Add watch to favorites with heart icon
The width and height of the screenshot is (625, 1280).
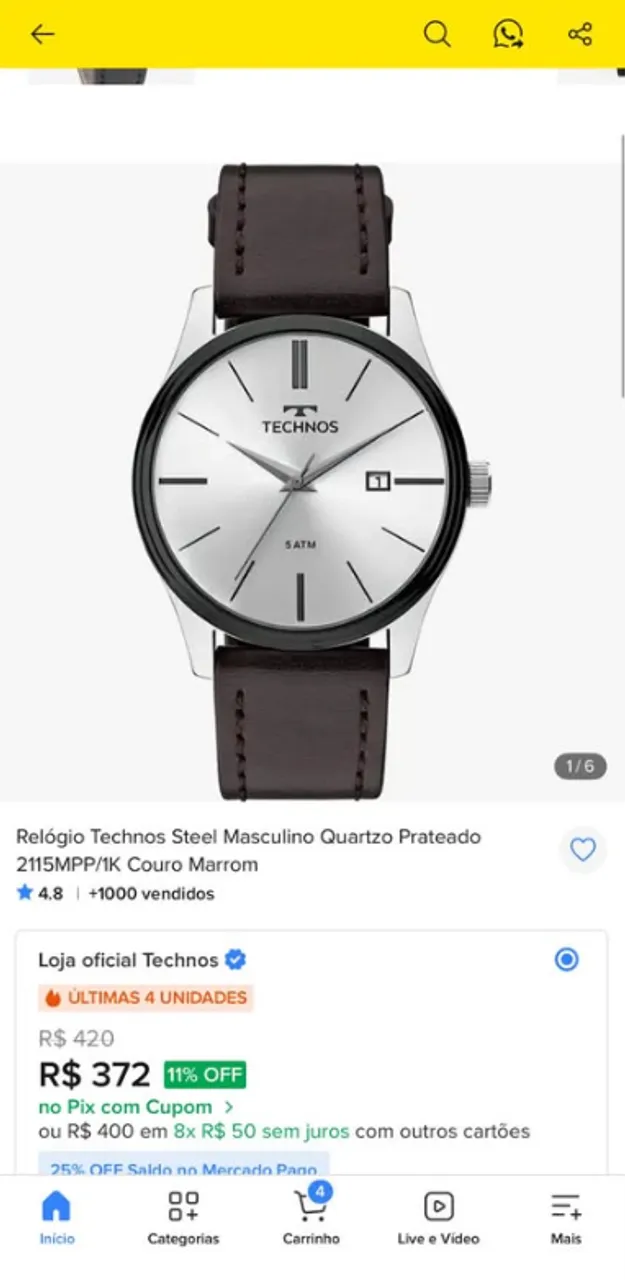point(583,850)
